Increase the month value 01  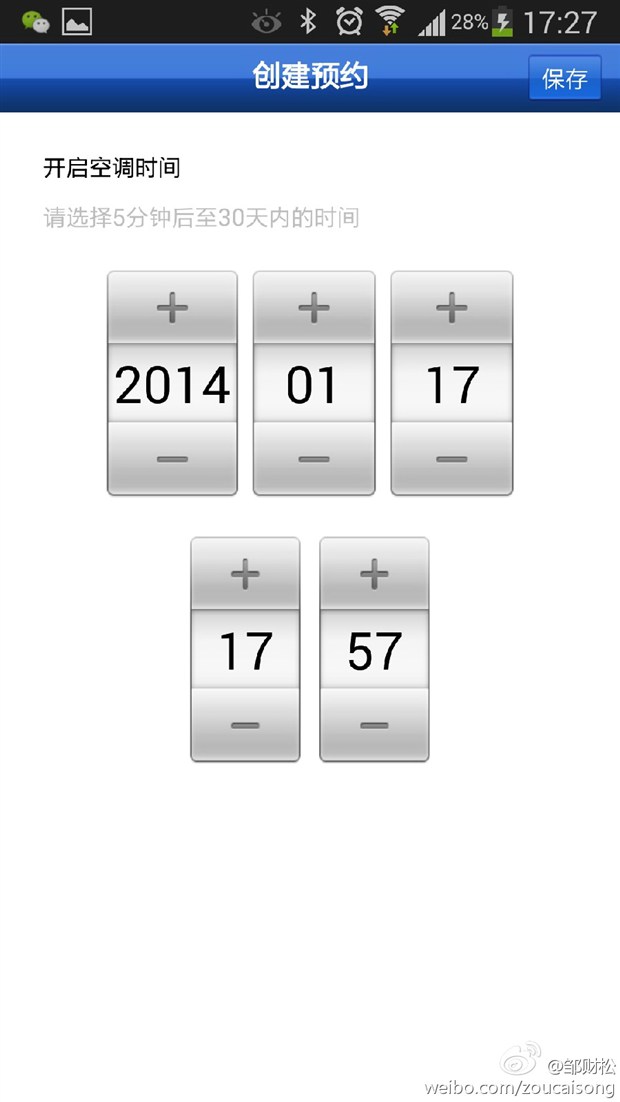(x=314, y=307)
